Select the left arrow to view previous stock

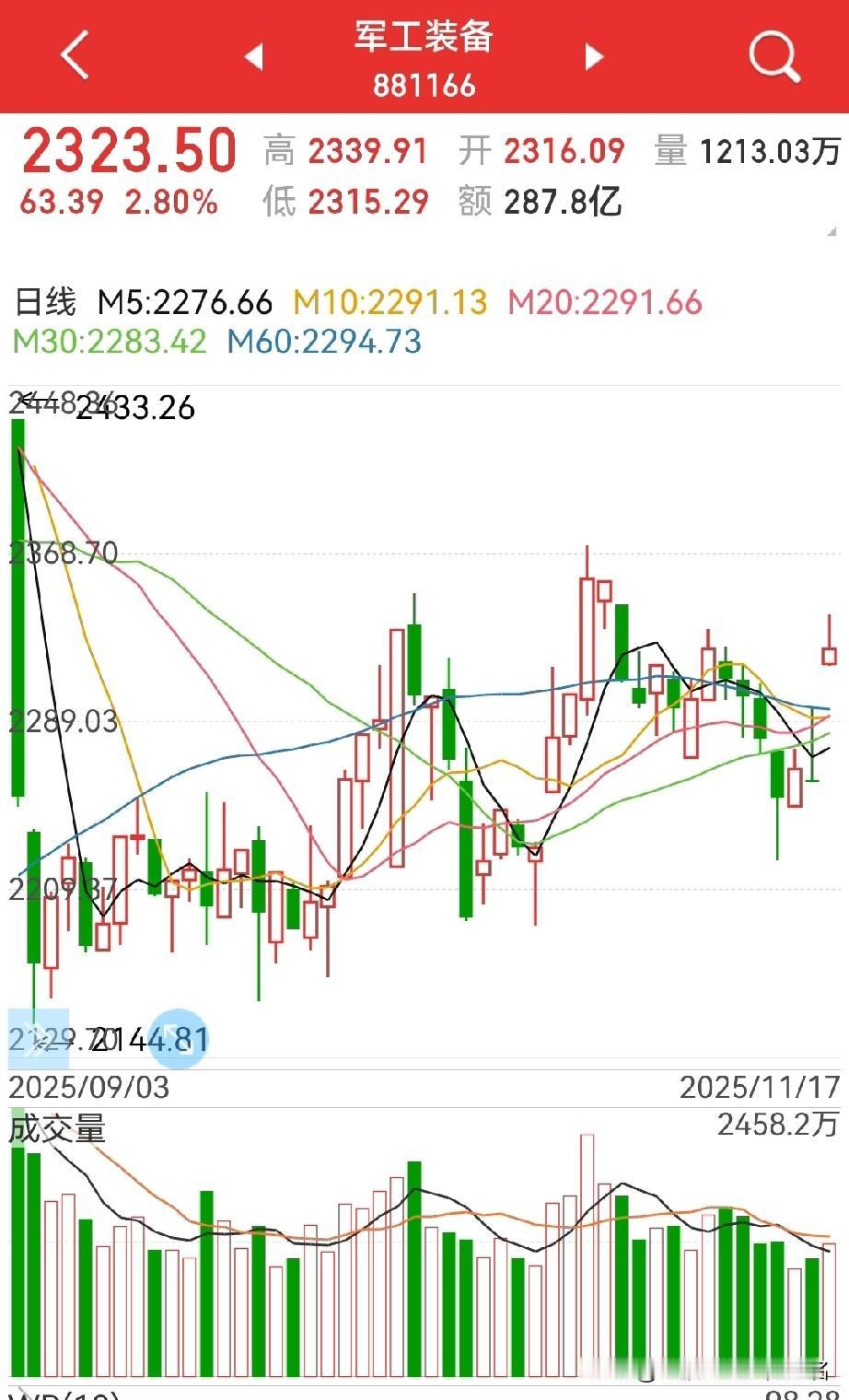pyautogui.click(x=255, y=55)
